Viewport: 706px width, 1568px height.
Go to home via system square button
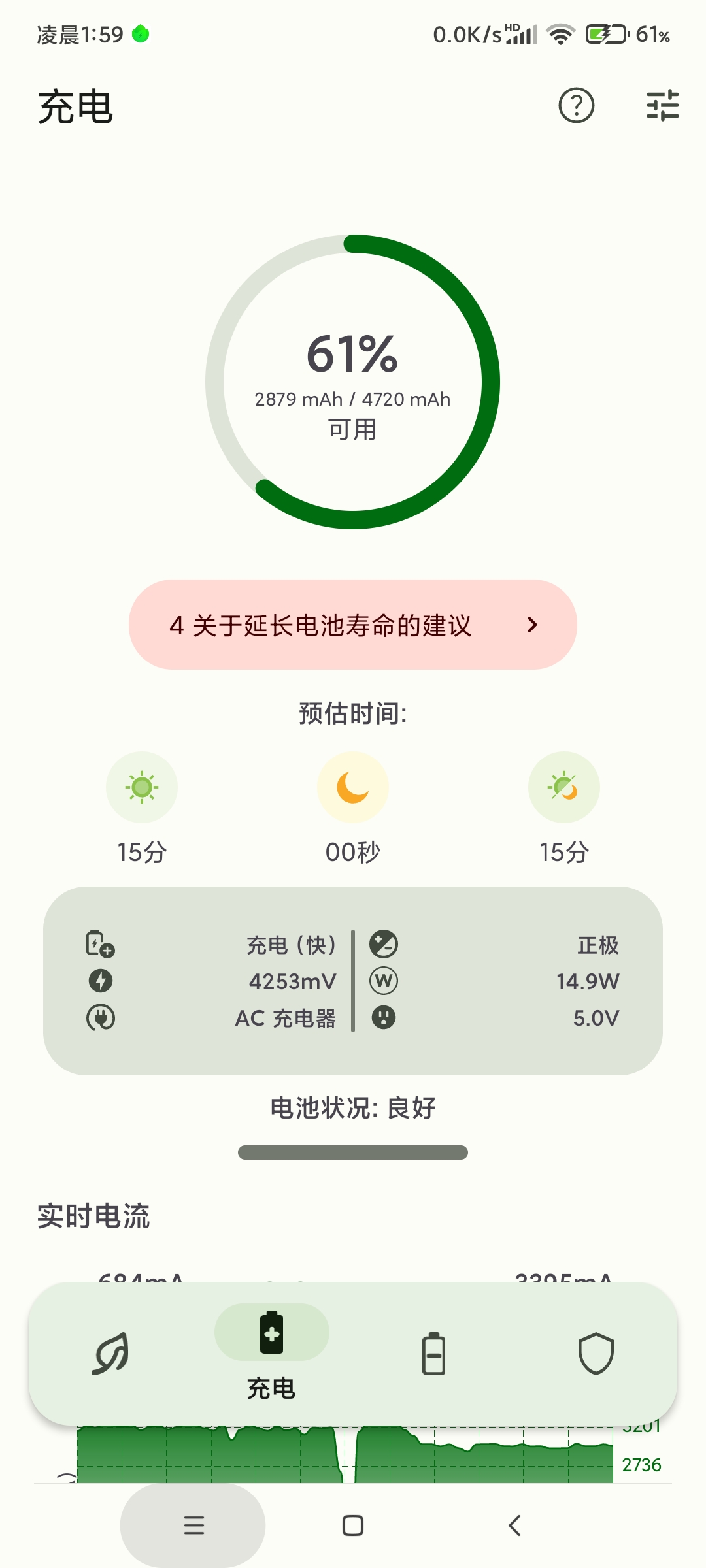[x=353, y=1526]
